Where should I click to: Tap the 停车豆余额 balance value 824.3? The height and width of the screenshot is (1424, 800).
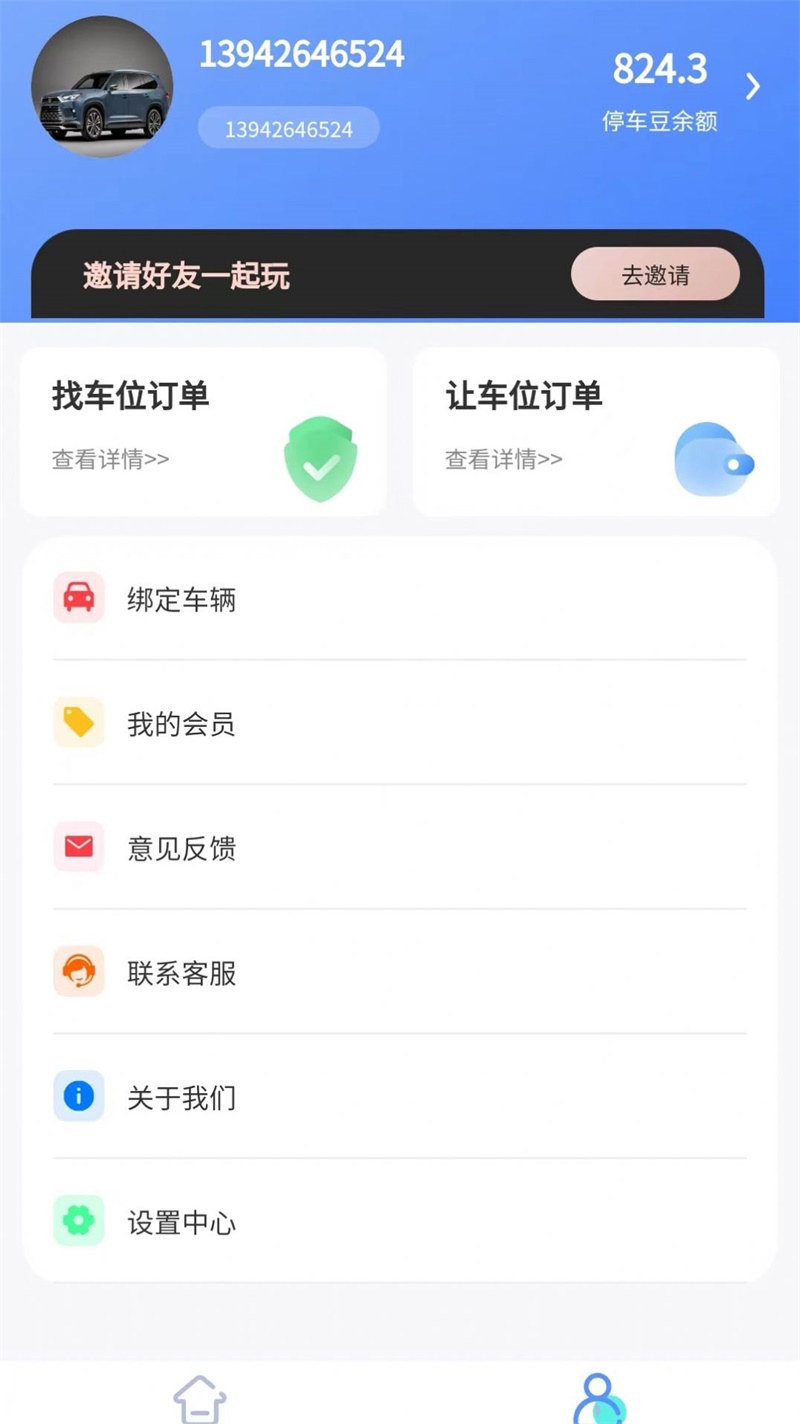pos(661,69)
